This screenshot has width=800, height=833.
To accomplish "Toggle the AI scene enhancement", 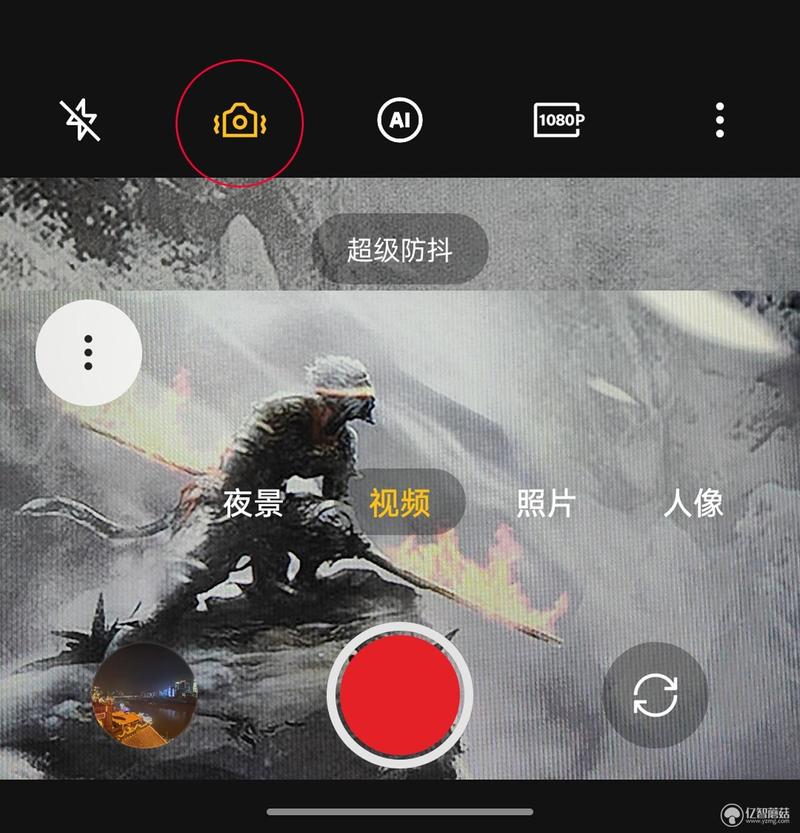I will [x=400, y=121].
